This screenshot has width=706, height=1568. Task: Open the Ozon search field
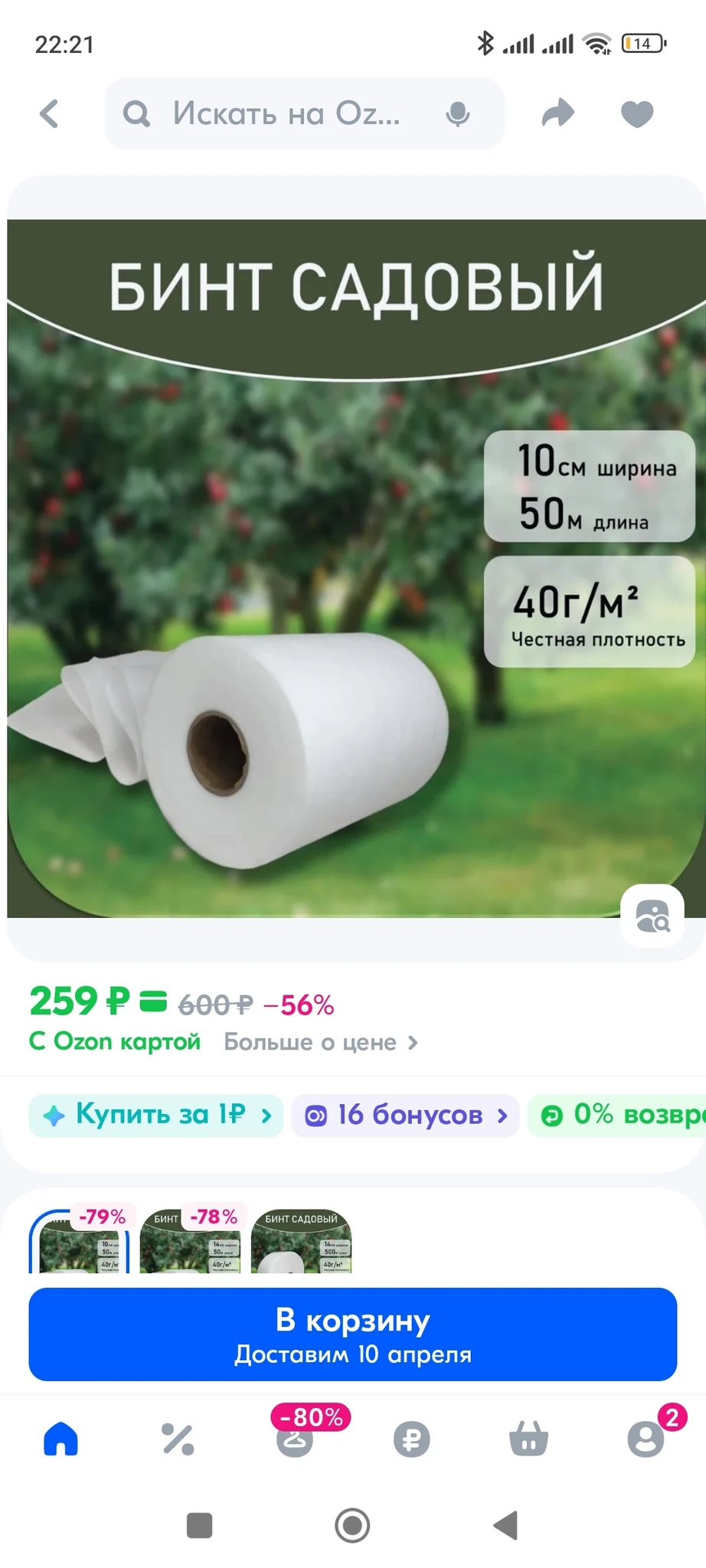(283, 114)
